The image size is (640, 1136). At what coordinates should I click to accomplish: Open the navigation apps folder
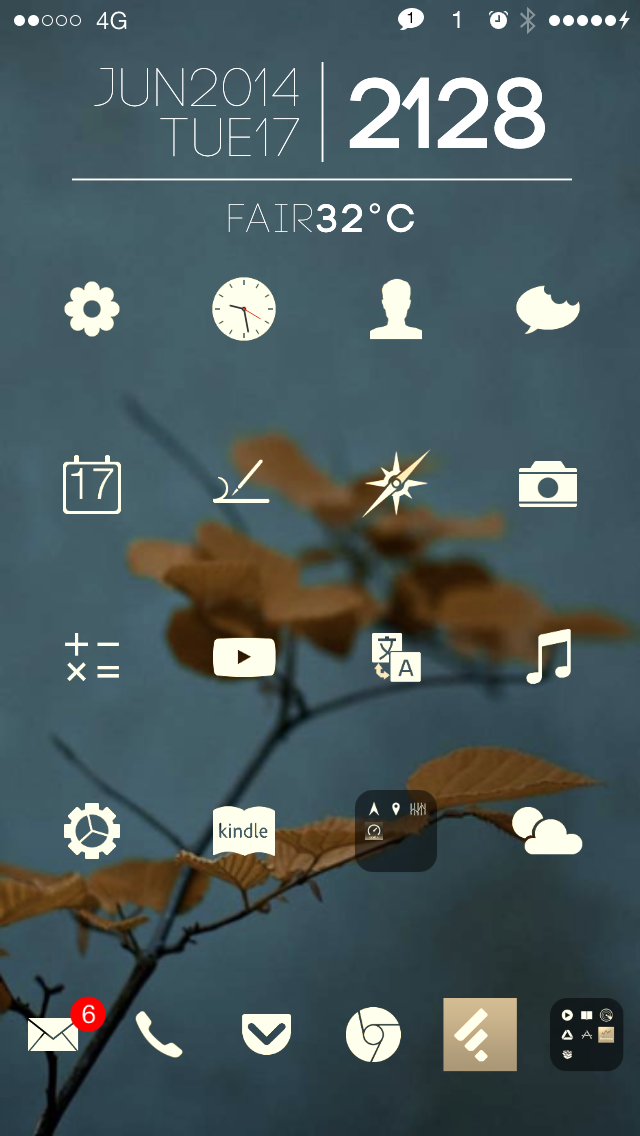pos(396,831)
